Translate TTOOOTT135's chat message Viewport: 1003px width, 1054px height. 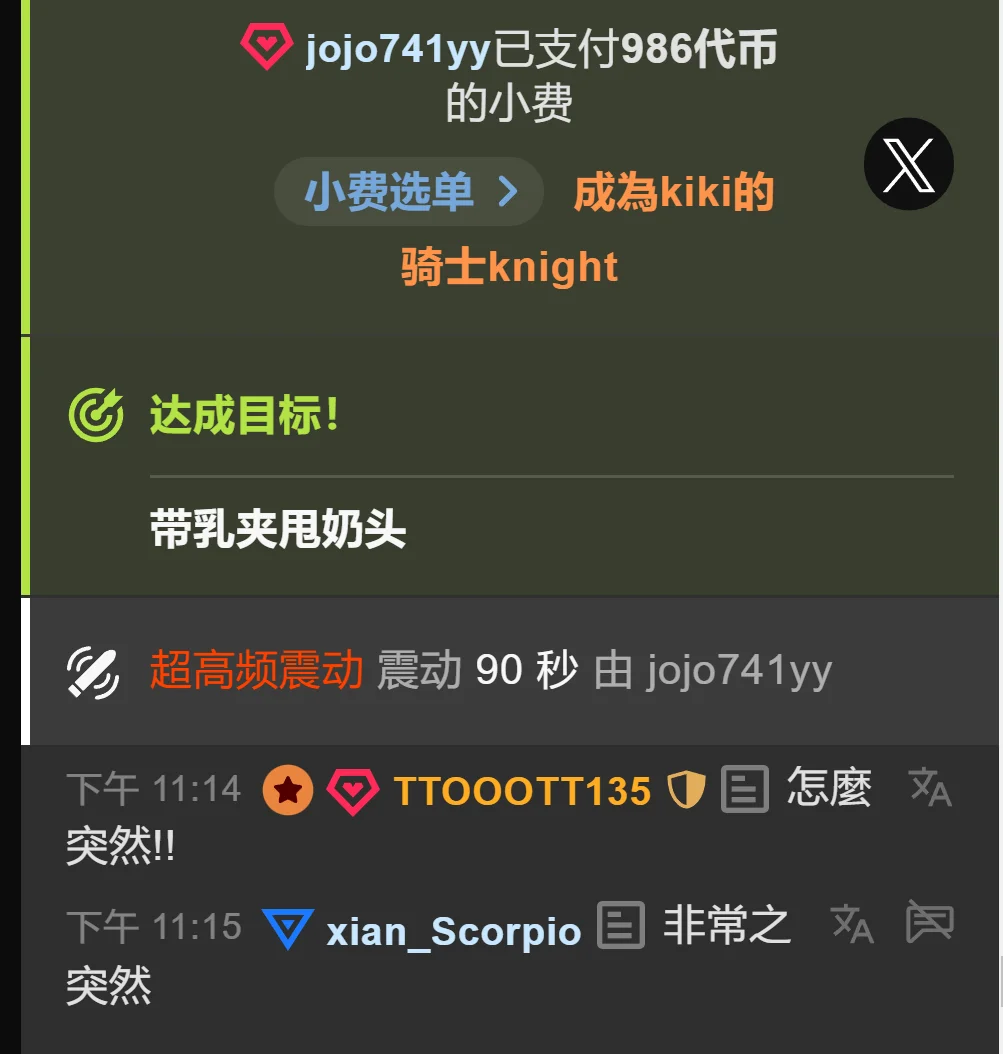tap(930, 788)
